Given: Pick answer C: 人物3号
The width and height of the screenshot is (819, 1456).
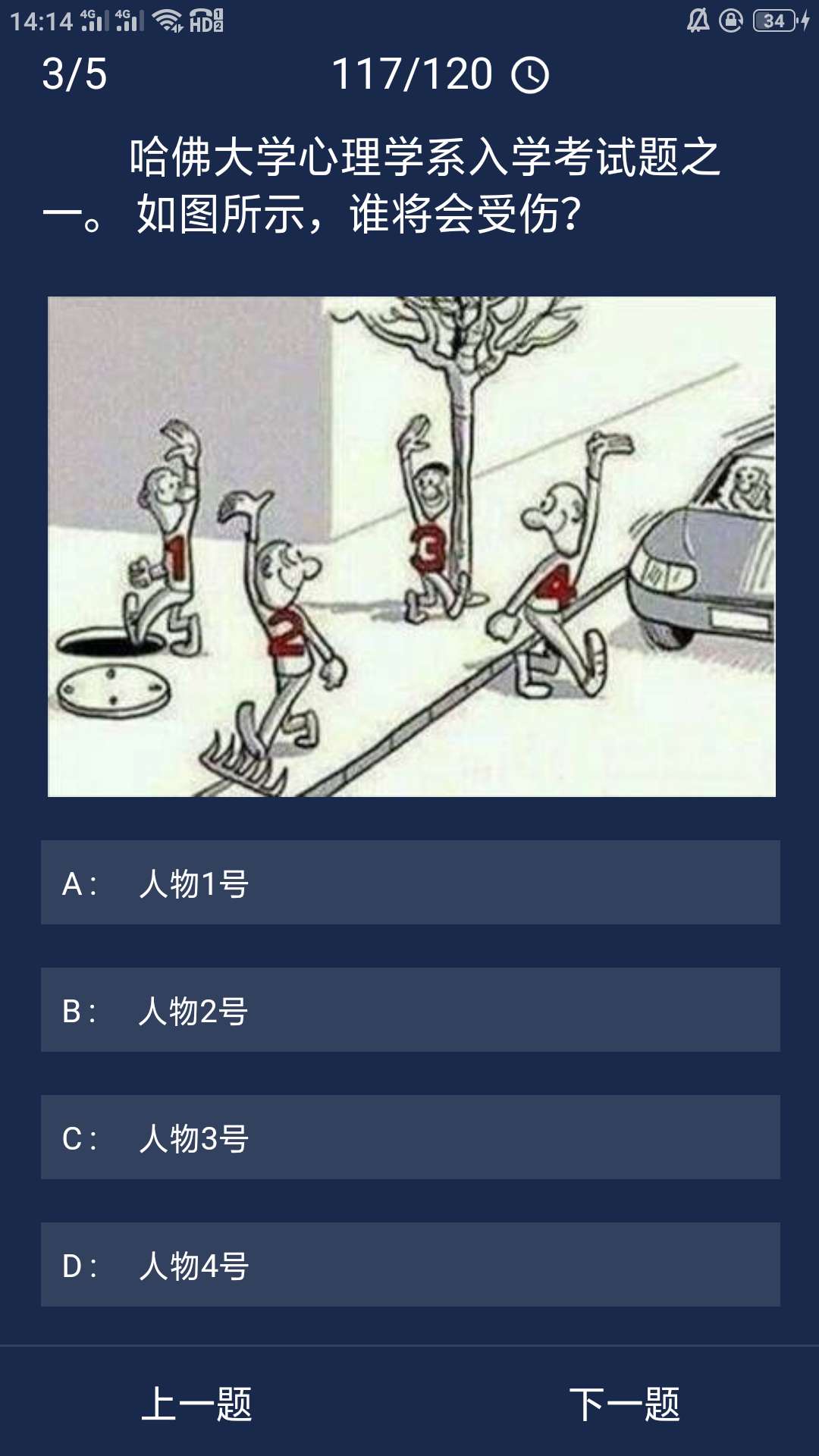Looking at the screenshot, I should pos(409,1137).
